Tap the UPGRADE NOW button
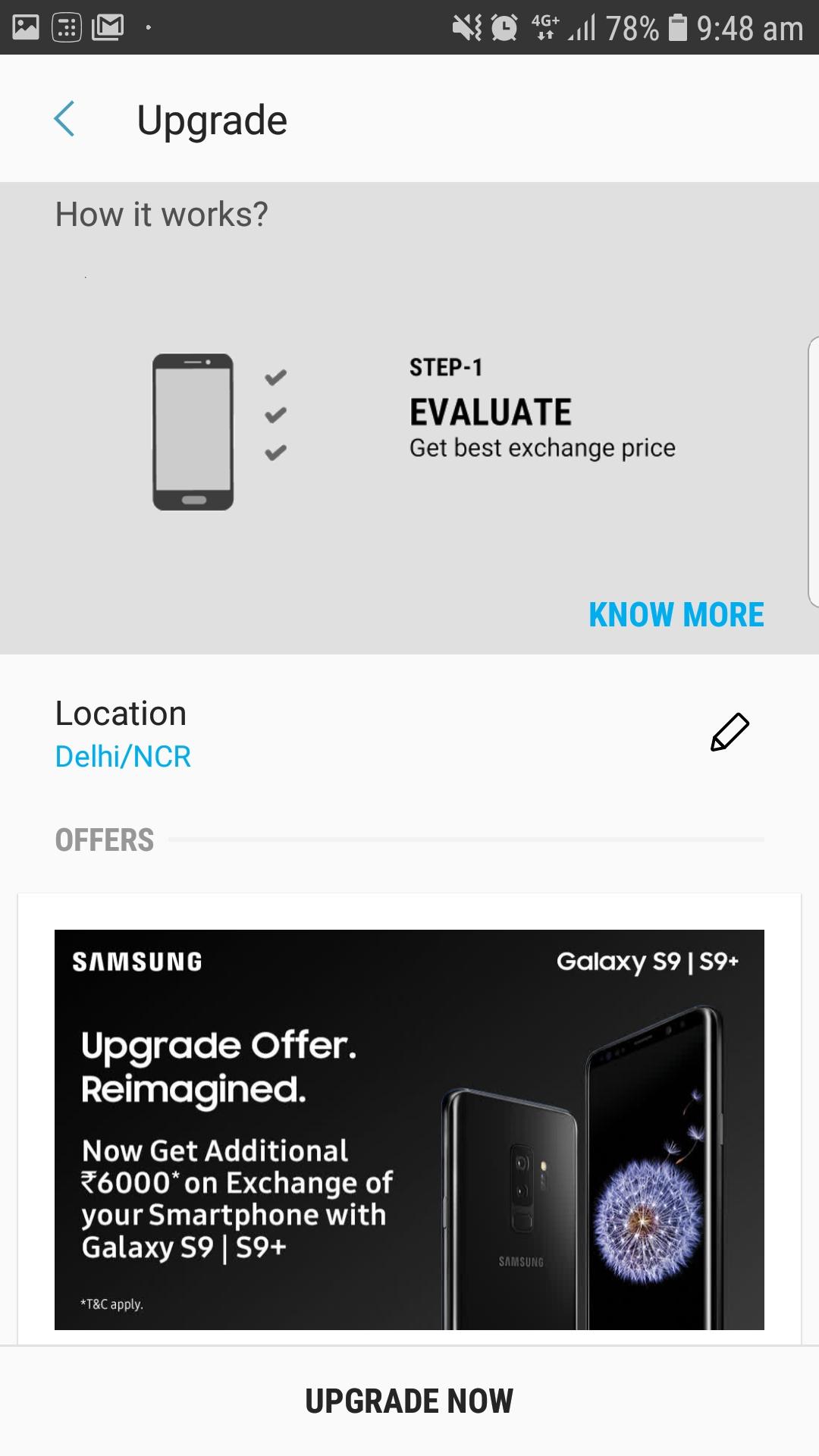 coord(409,1401)
